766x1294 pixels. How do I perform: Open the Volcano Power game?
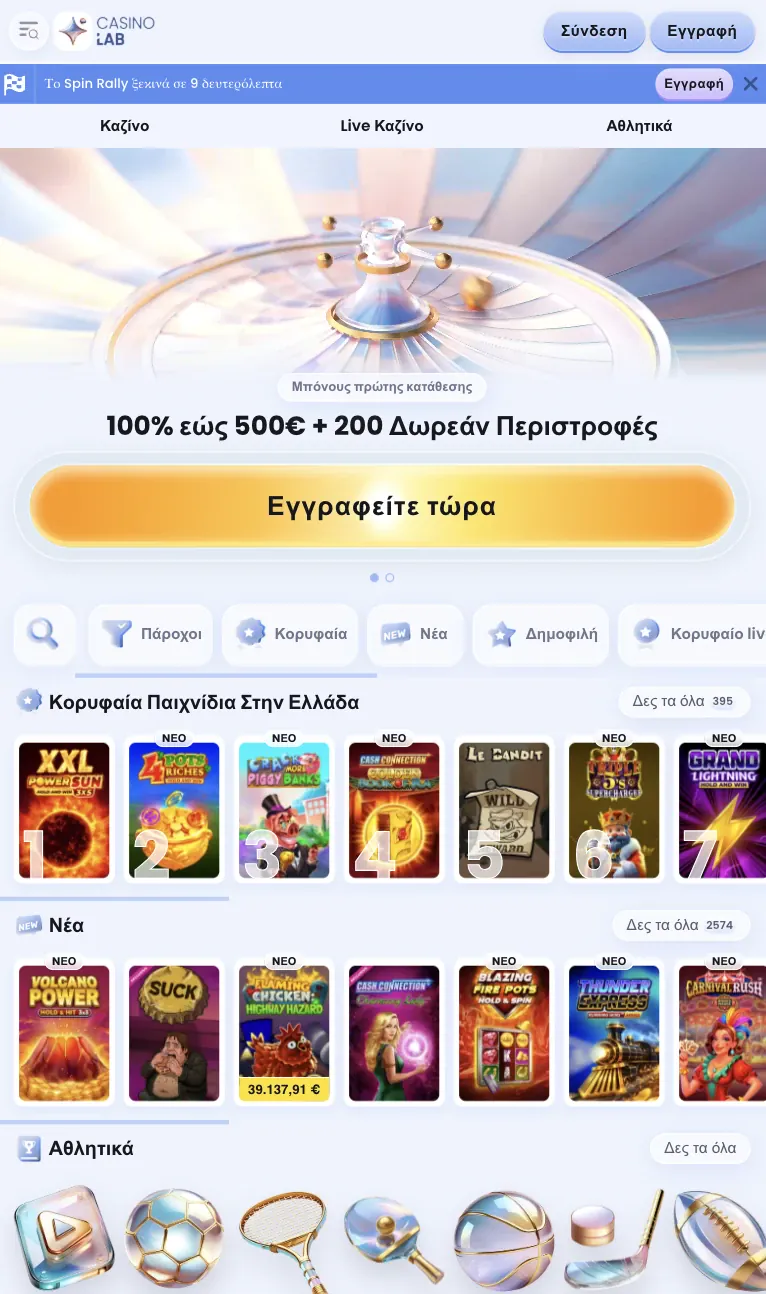pyautogui.click(x=64, y=1033)
